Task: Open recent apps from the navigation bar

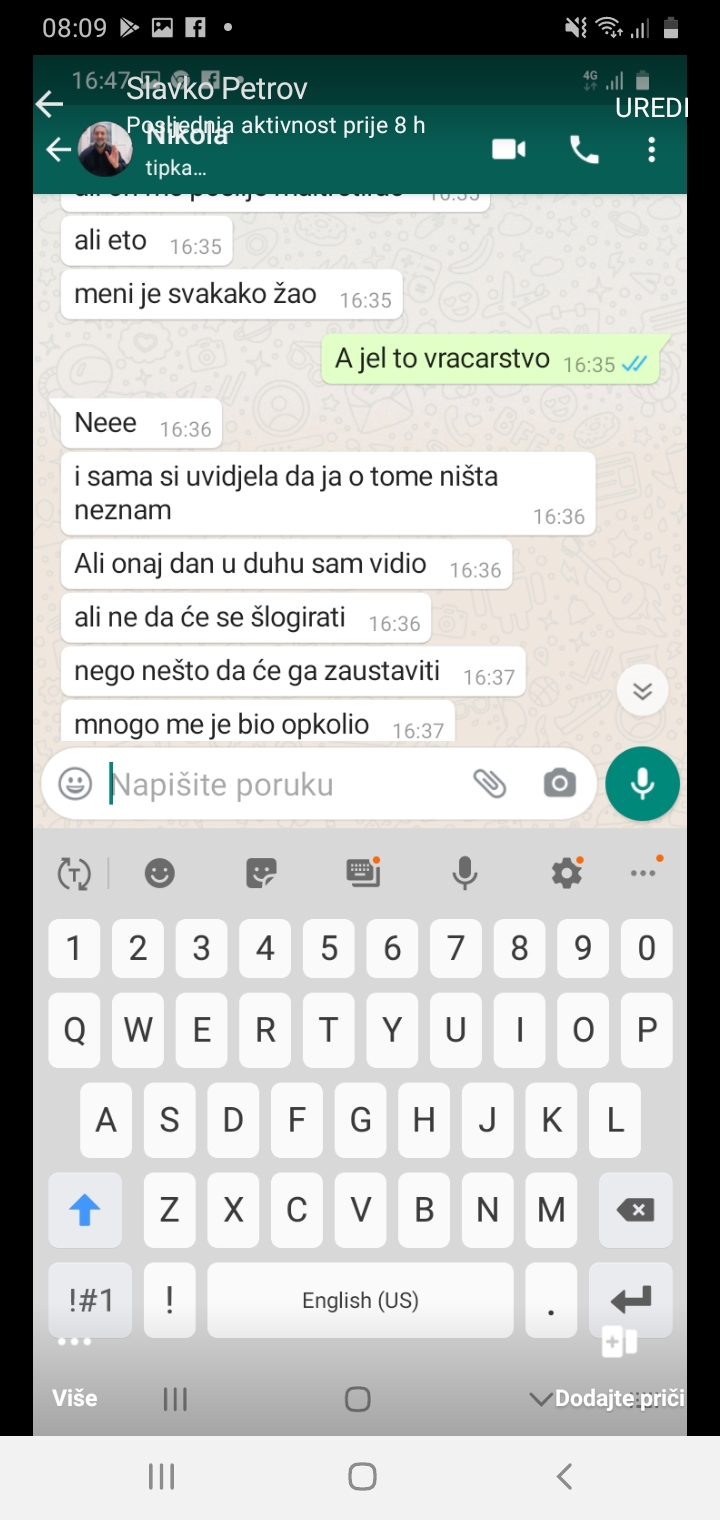Action: (x=161, y=1476)
